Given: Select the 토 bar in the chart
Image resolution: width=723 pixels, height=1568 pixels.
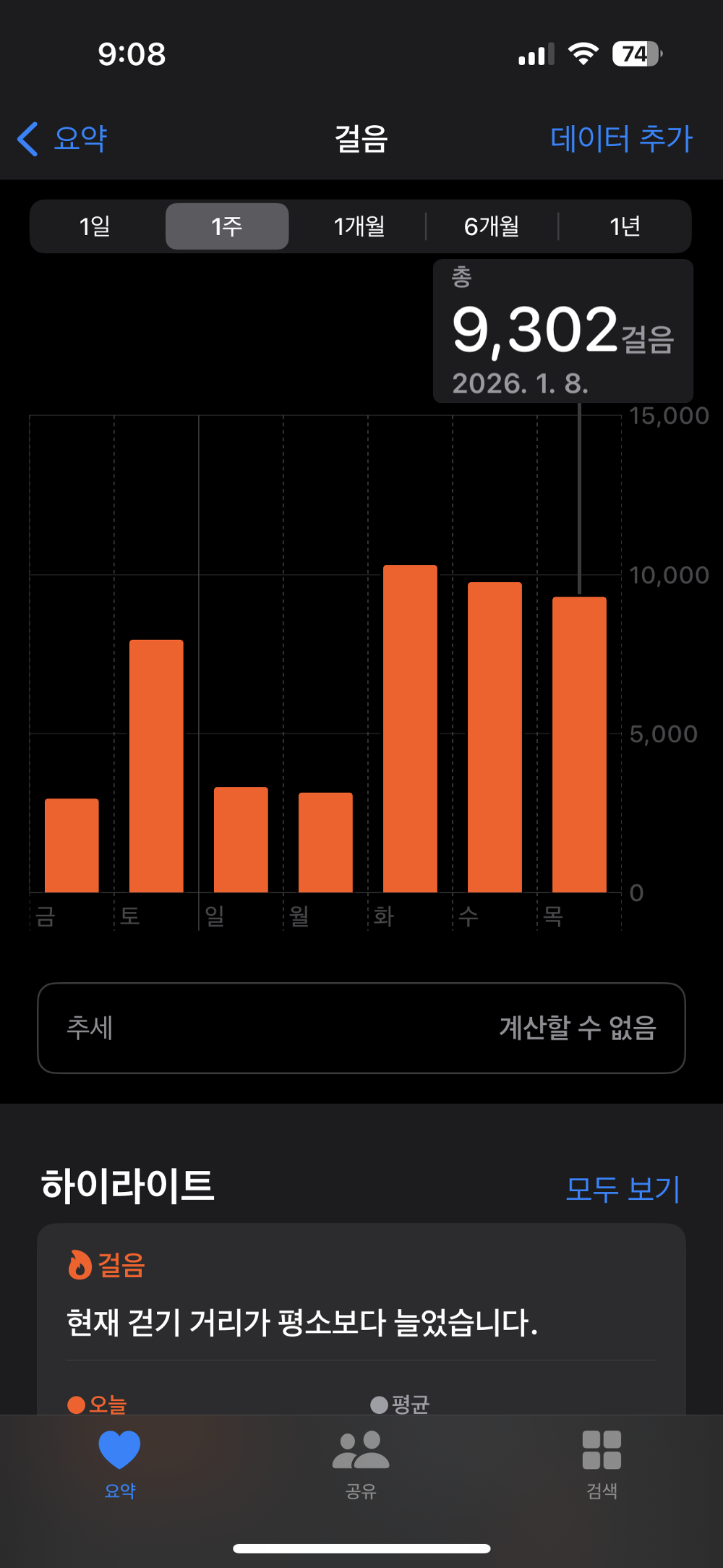Looking at the screenshot, I should tap(156, 765).
